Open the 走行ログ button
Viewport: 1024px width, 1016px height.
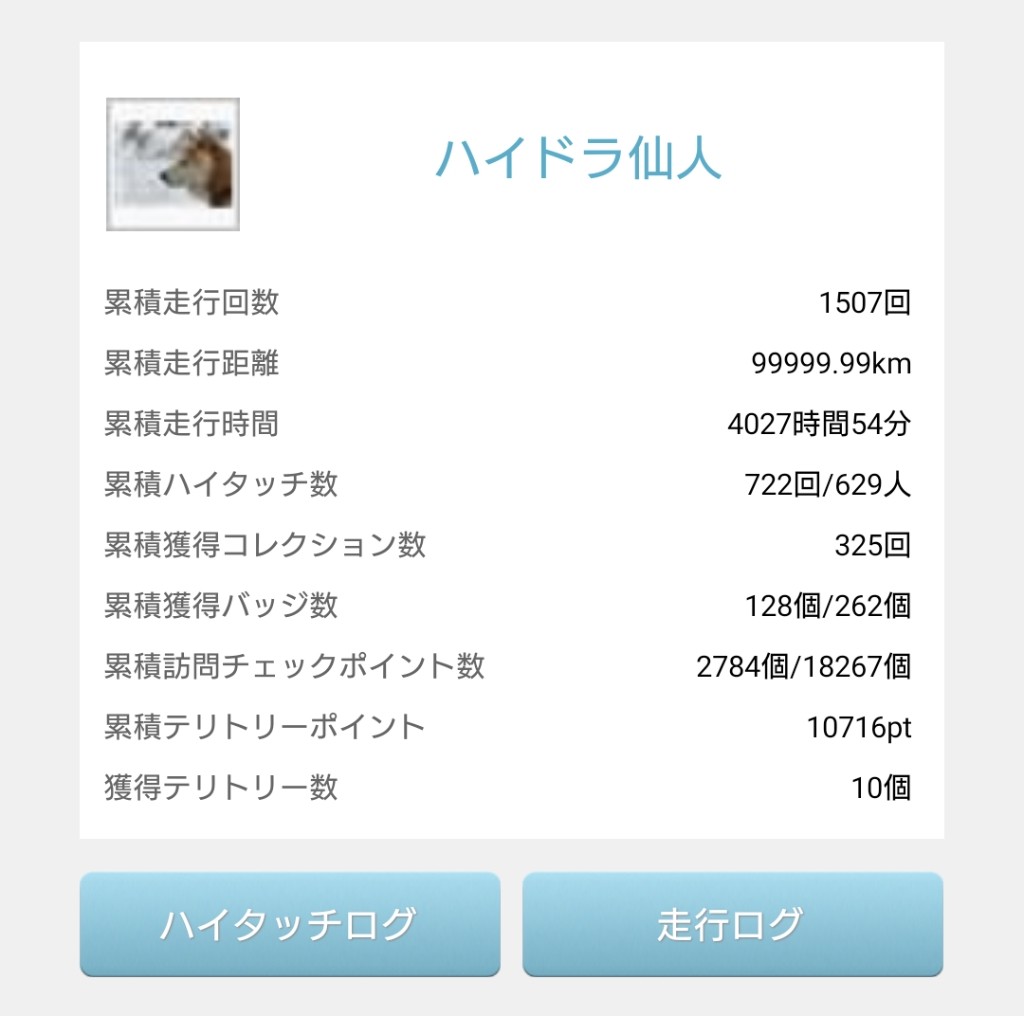click(732, 924)
